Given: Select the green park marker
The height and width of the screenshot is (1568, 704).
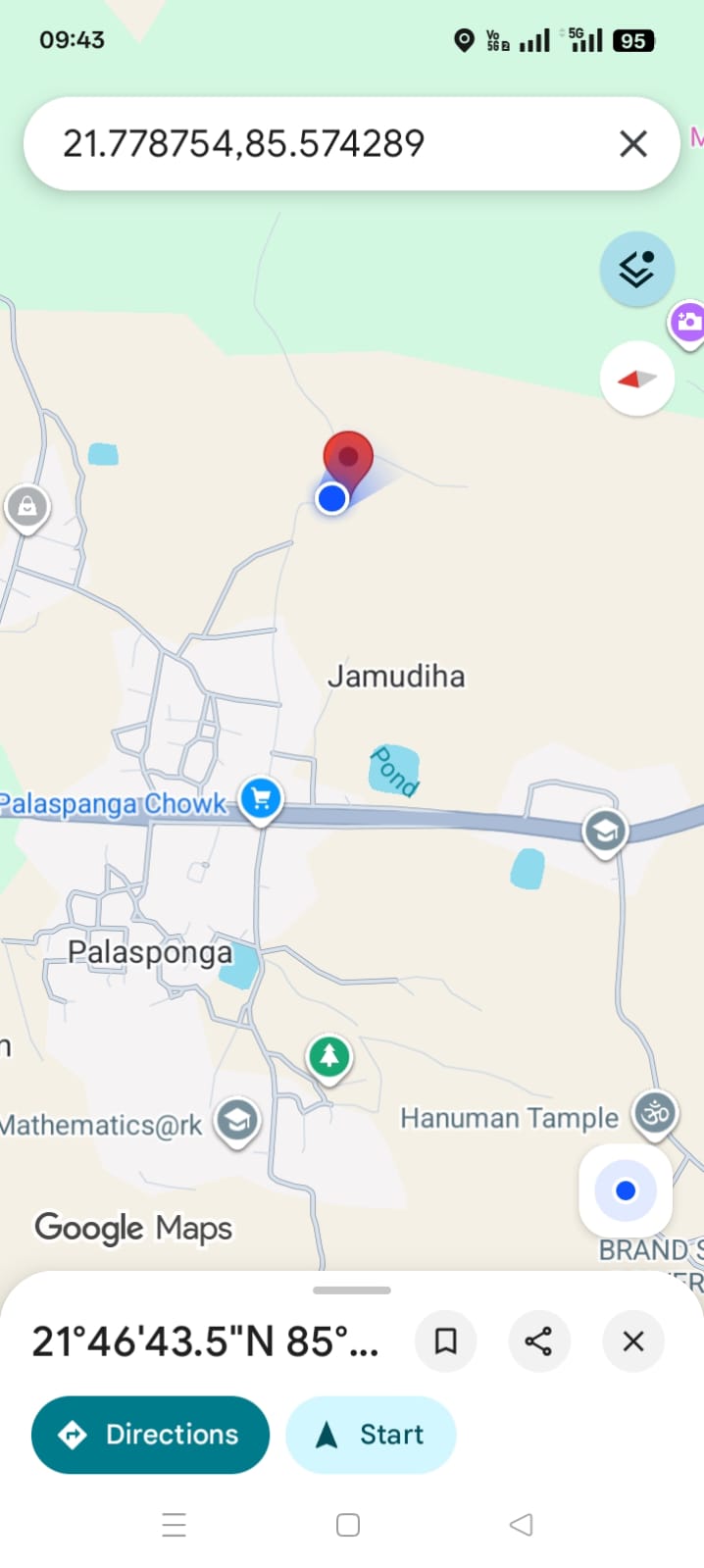Looking at the screenshot, I should (x=329, y=1056).
